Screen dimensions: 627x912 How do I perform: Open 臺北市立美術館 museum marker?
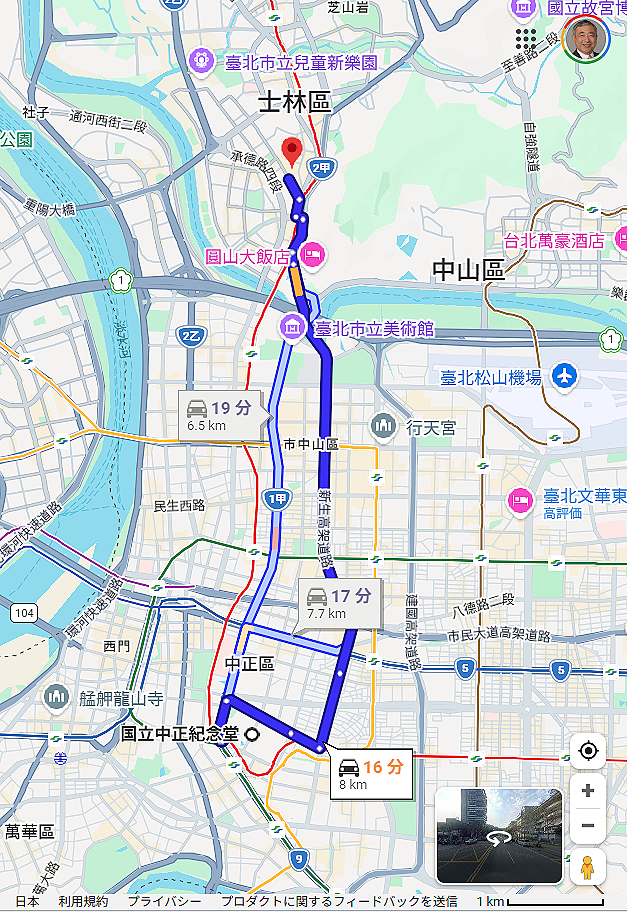[293, 326]
